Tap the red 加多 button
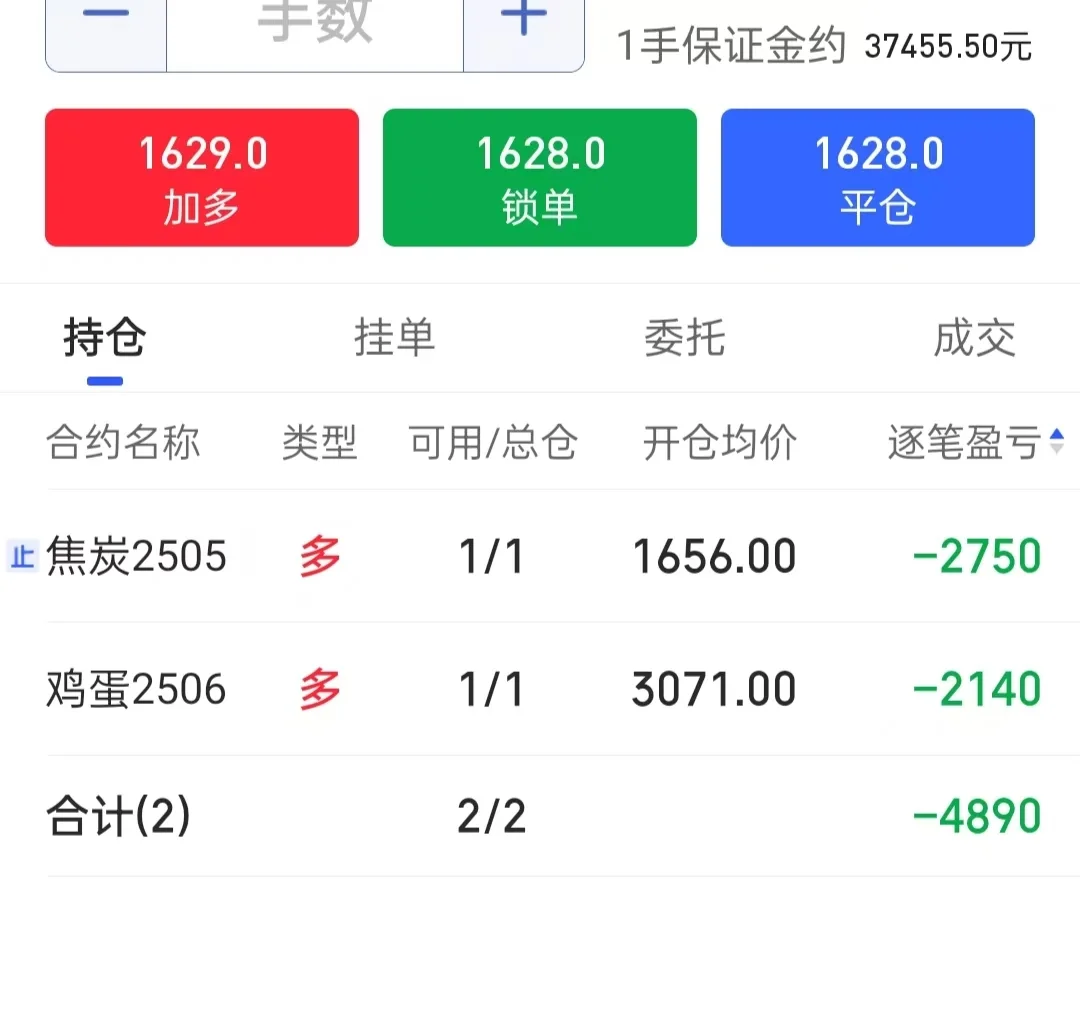1080x1024 pixels. click(202, 178)
